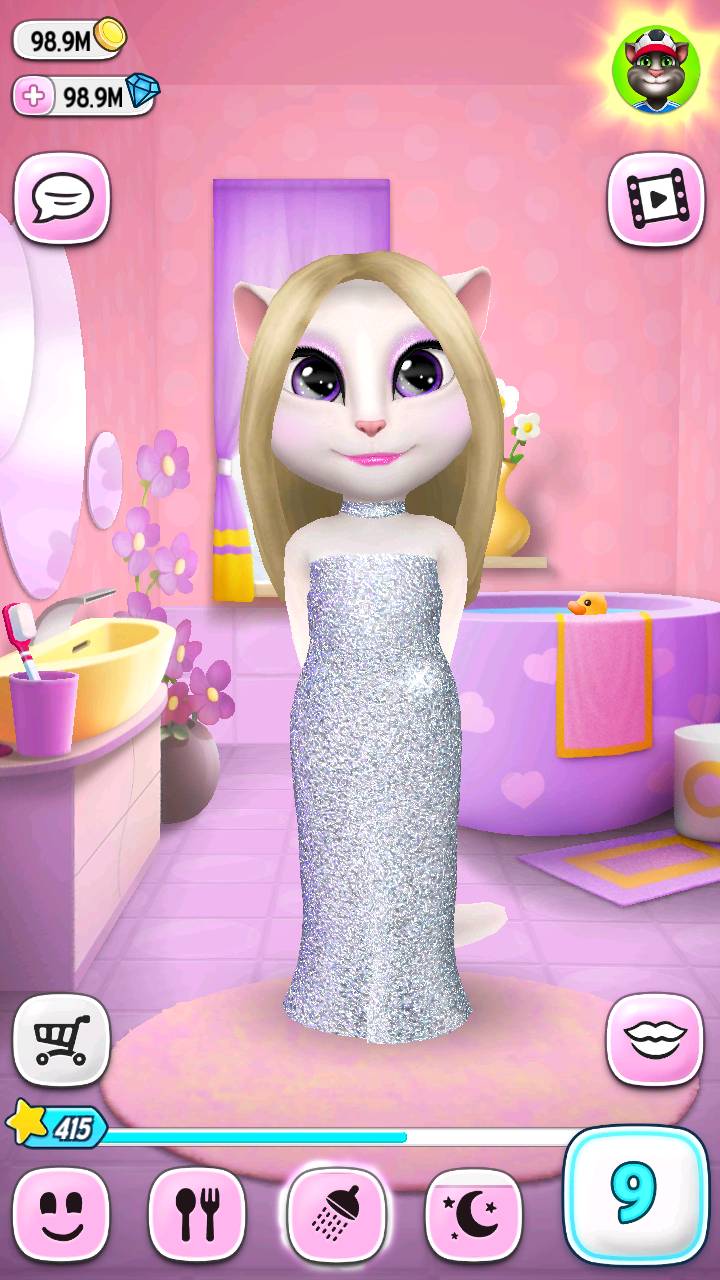The image size is (720, 1280).
Task: Select the shower bathroom tab
Action: tap(335, 1214)
